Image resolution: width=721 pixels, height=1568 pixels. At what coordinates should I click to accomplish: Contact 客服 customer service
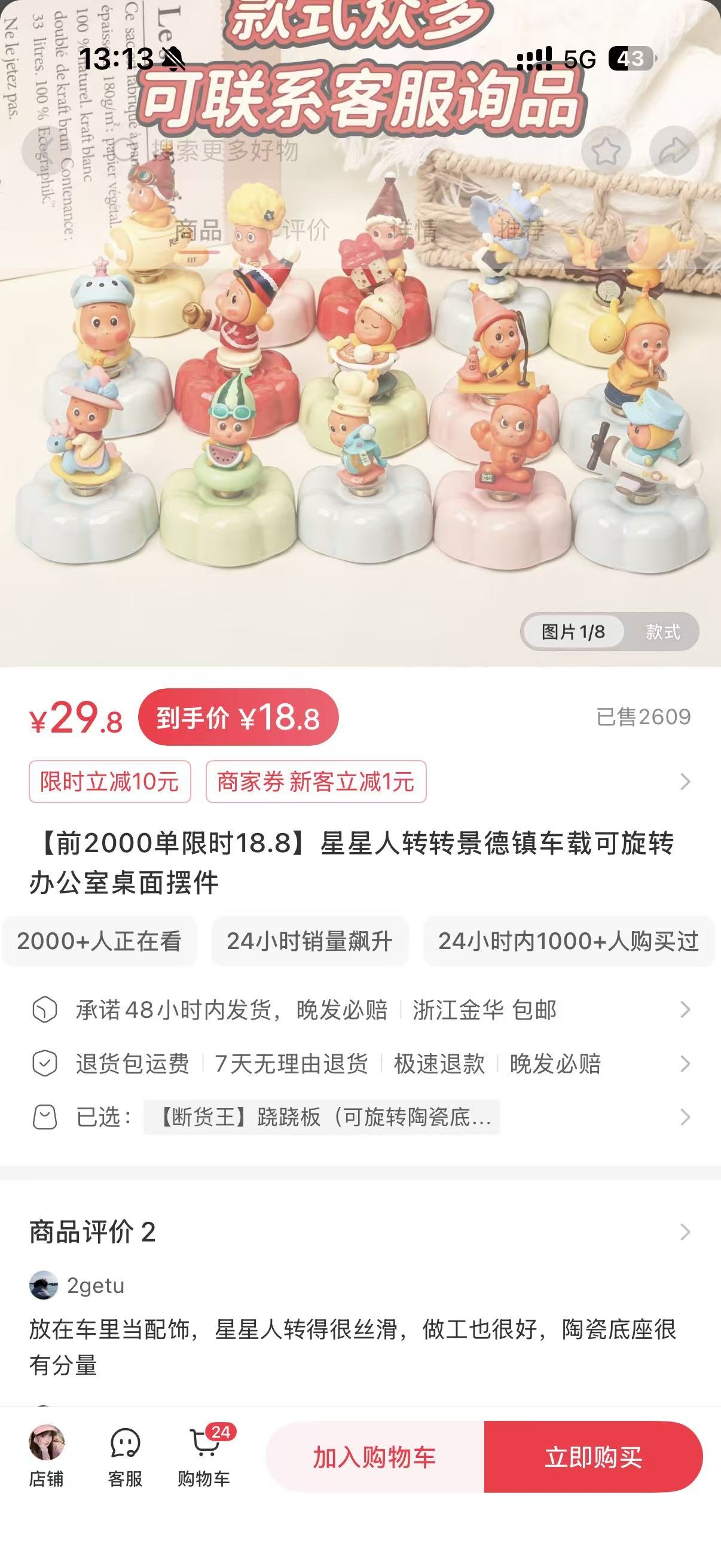click(126, 1457)
